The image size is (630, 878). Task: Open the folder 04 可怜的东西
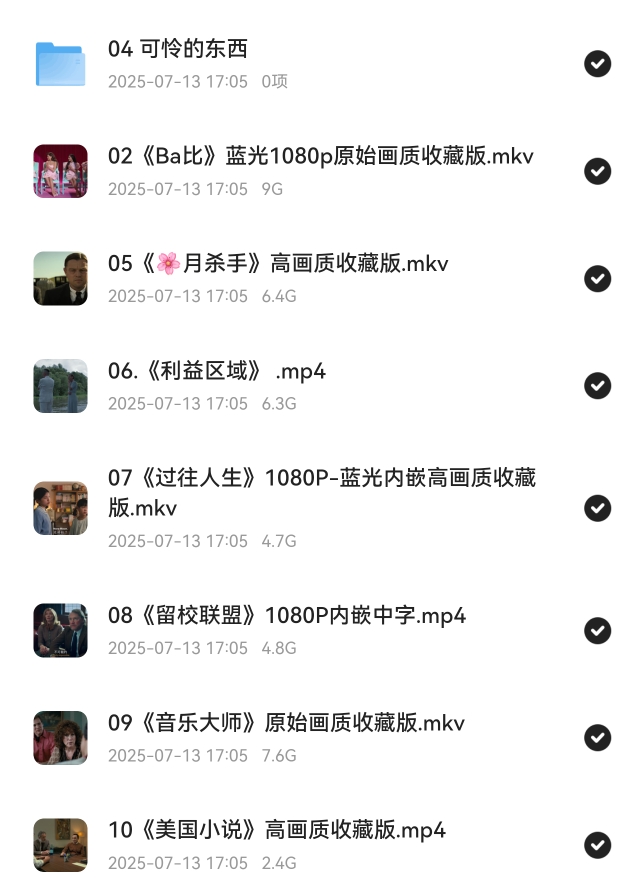[178, 49]
